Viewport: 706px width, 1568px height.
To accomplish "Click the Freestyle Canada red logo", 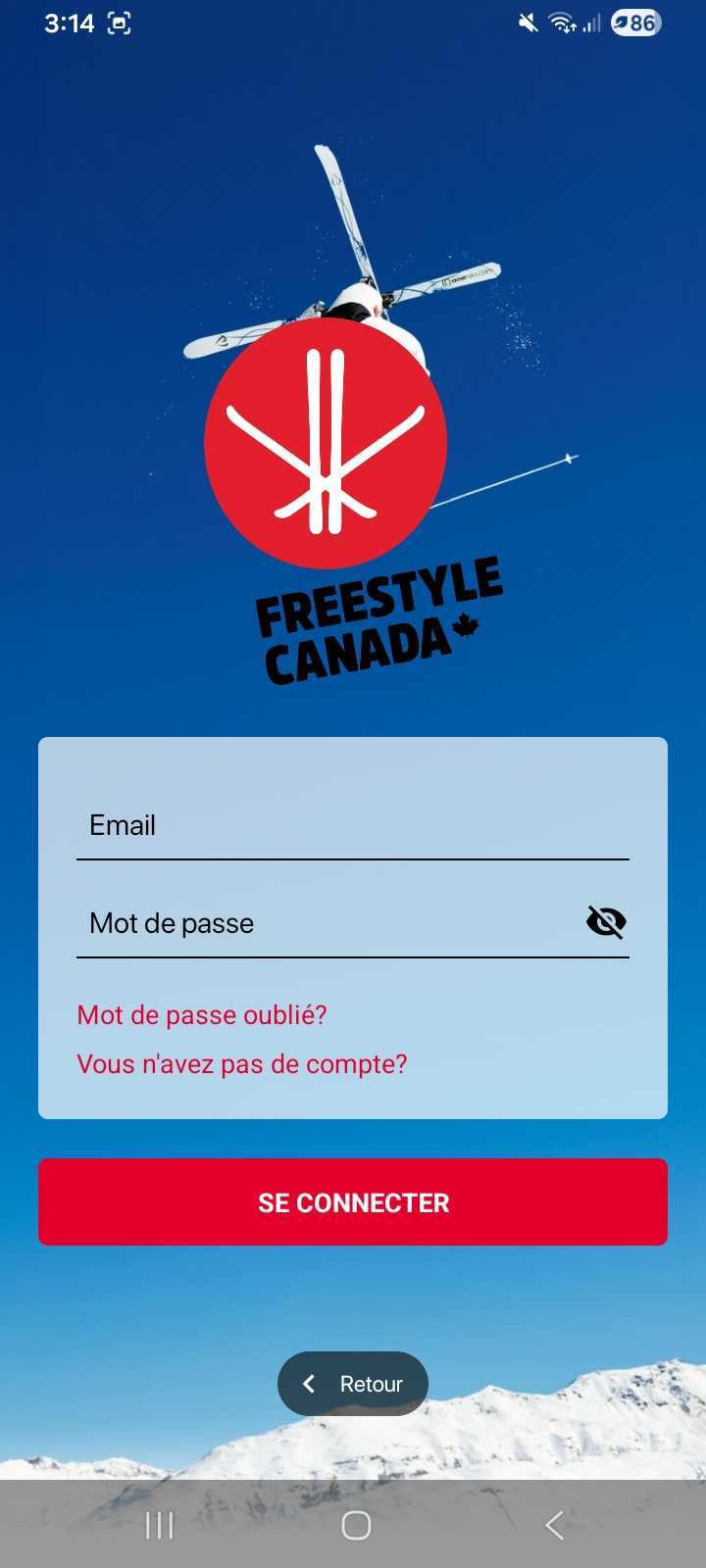I will point(327,446).
